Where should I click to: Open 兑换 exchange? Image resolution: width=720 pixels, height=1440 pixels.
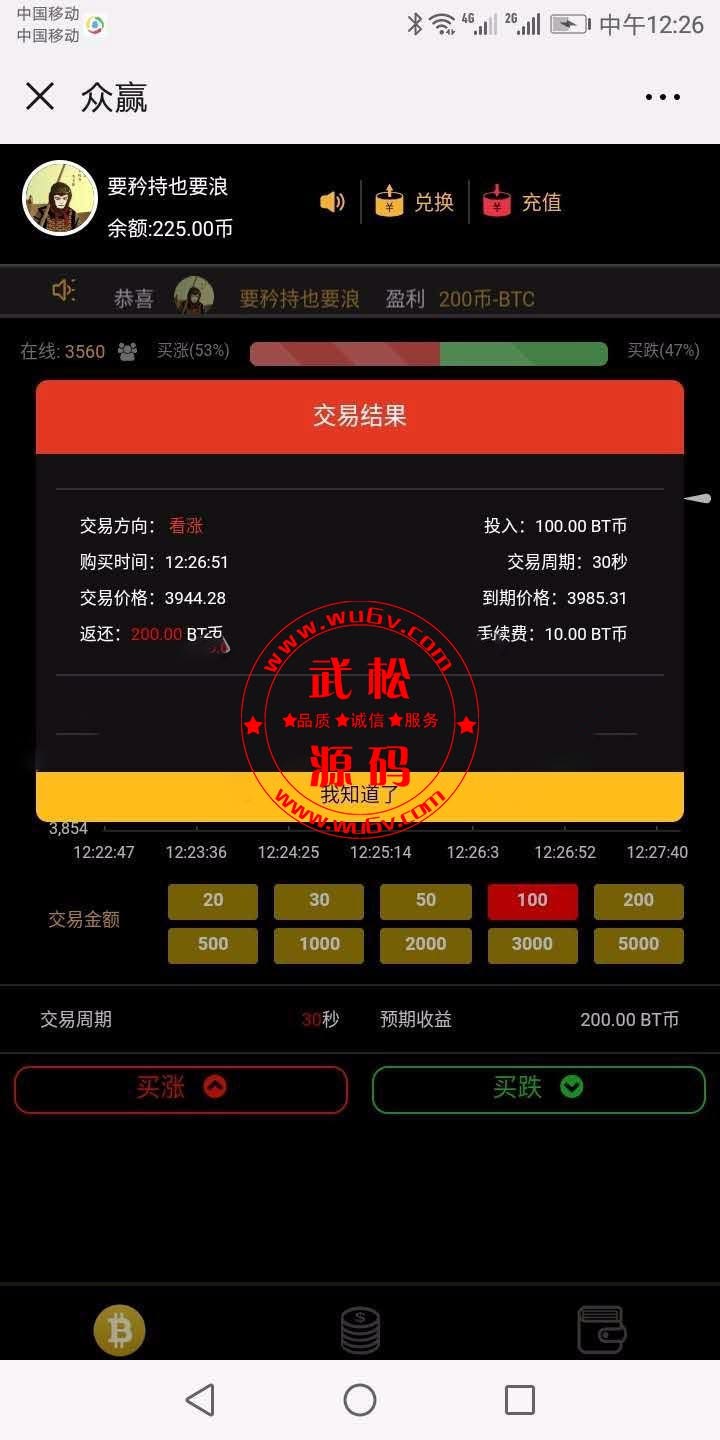click(x=414, y=201)
